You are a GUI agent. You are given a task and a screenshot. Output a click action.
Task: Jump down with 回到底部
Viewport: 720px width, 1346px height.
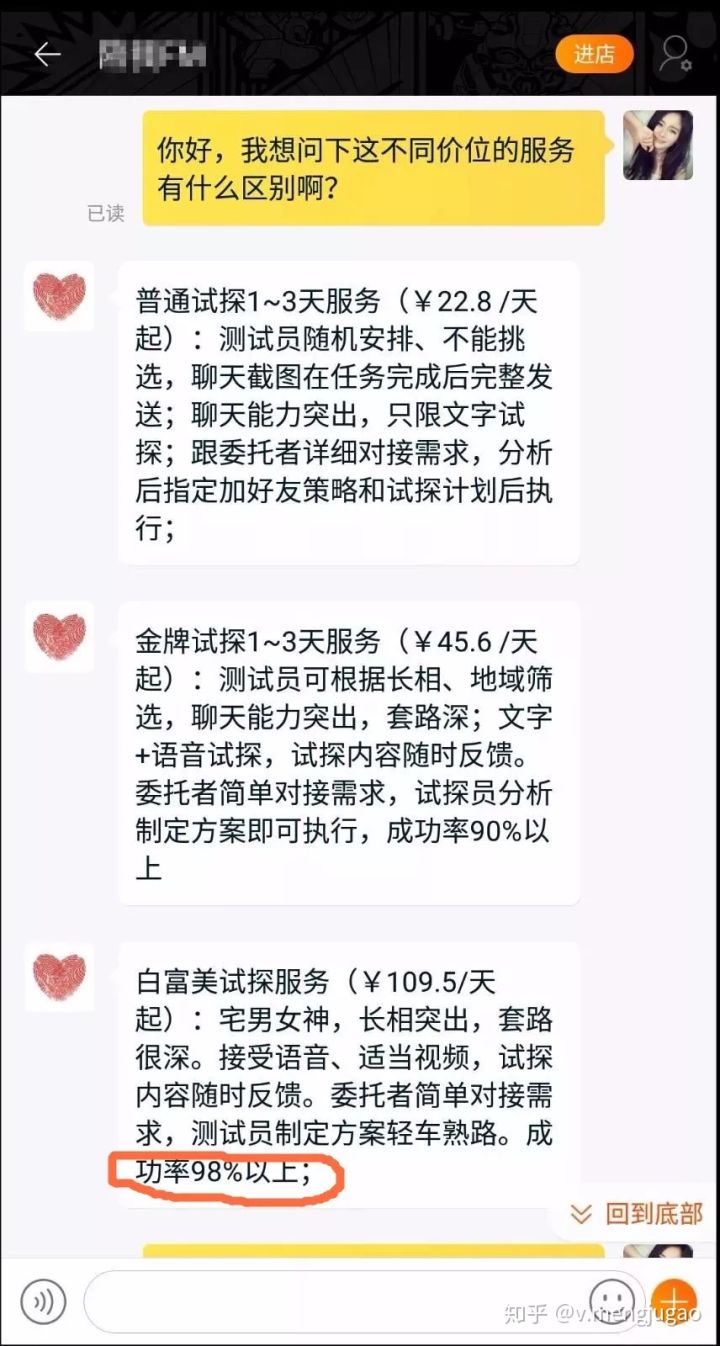[x=636, y=1214]
